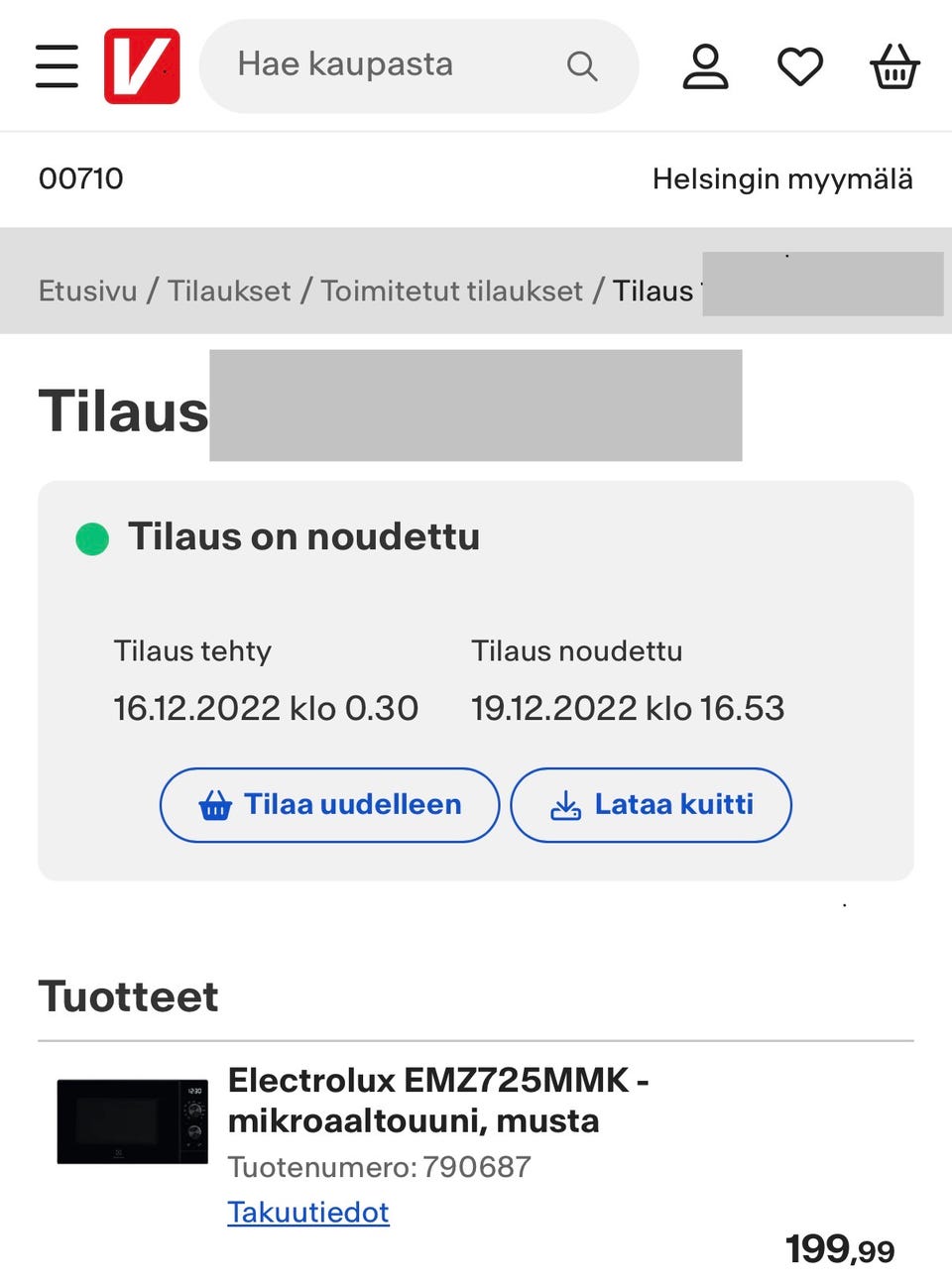Click Tilaa uudelleen to reorder
952x1286 pixels.
(328, 805)
